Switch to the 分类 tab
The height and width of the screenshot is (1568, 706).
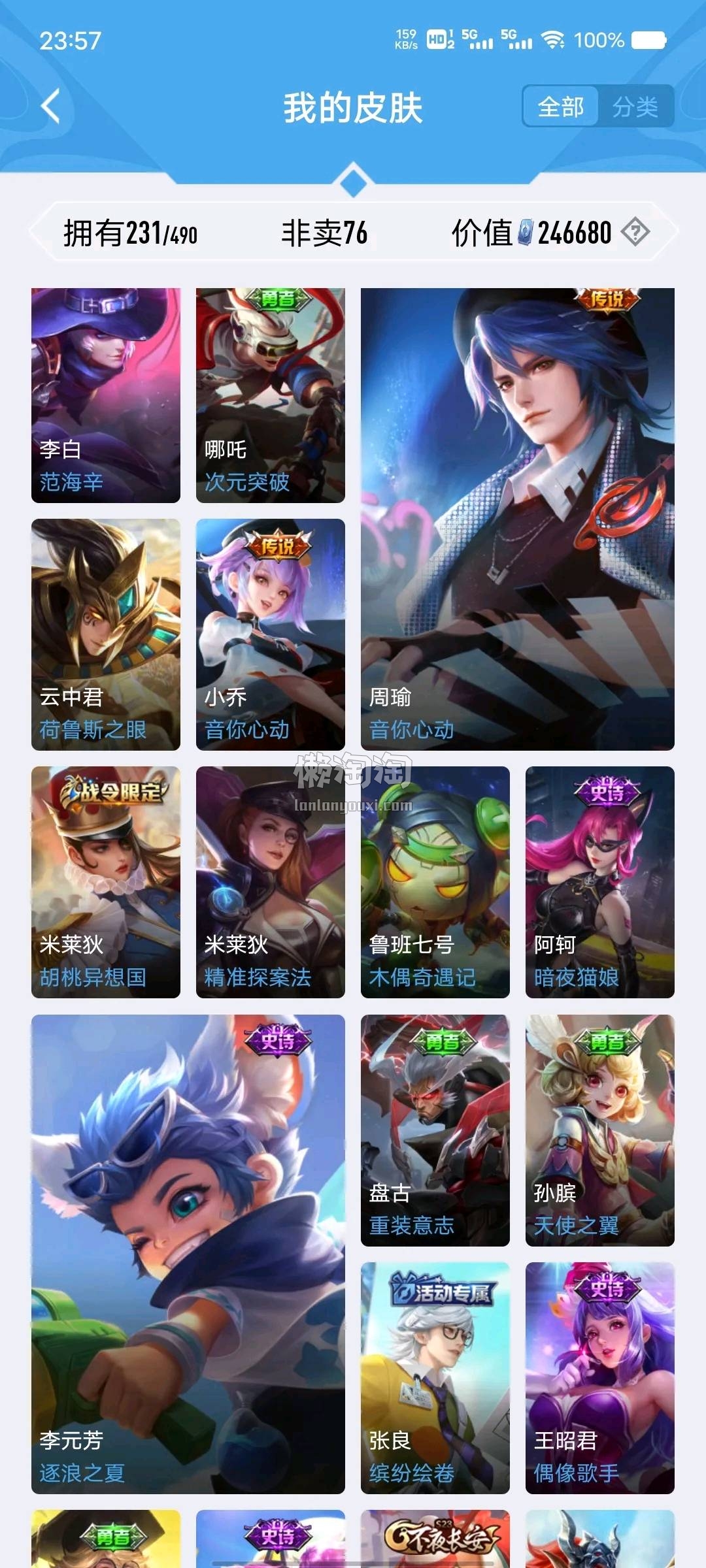click(x=635, y=106)
